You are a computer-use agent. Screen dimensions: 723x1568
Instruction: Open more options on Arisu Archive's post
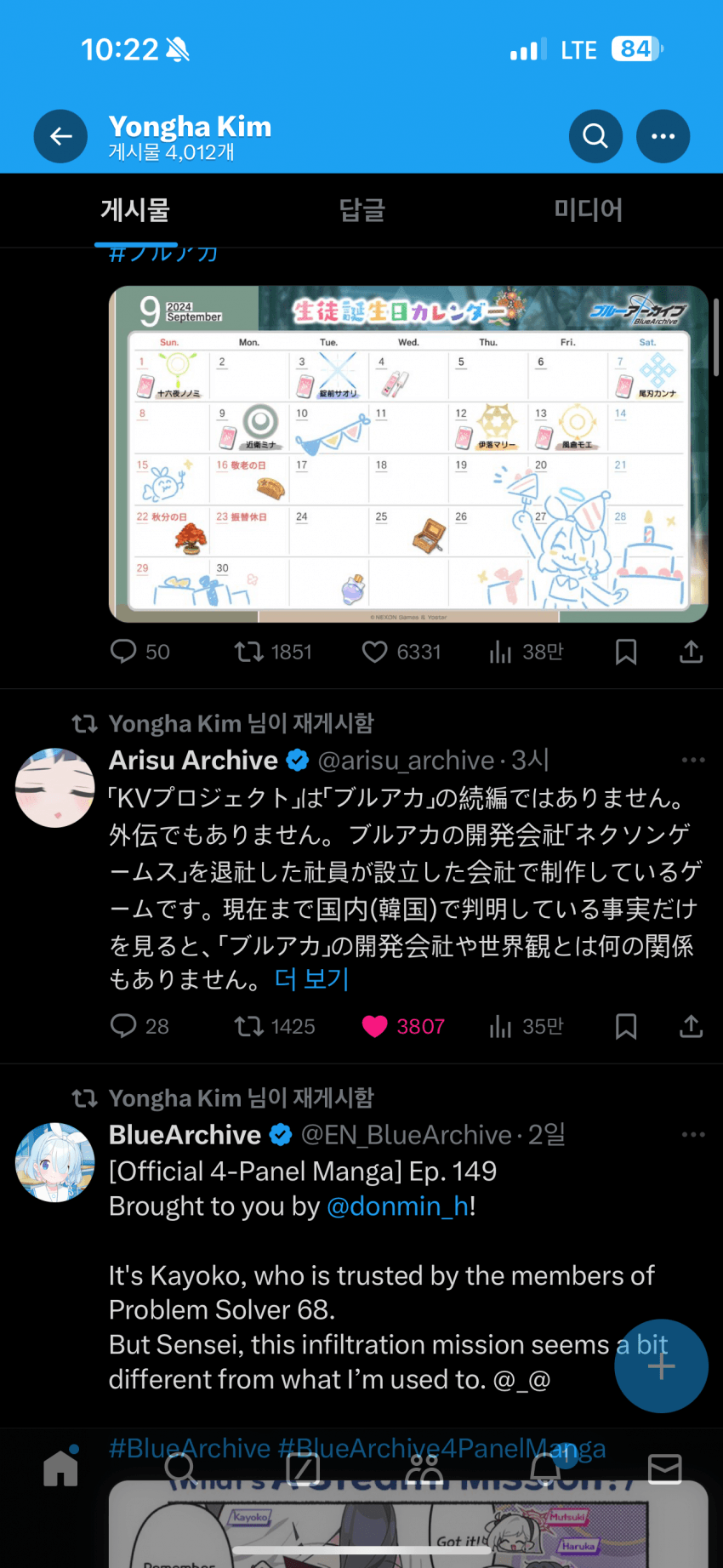(693, 760)
